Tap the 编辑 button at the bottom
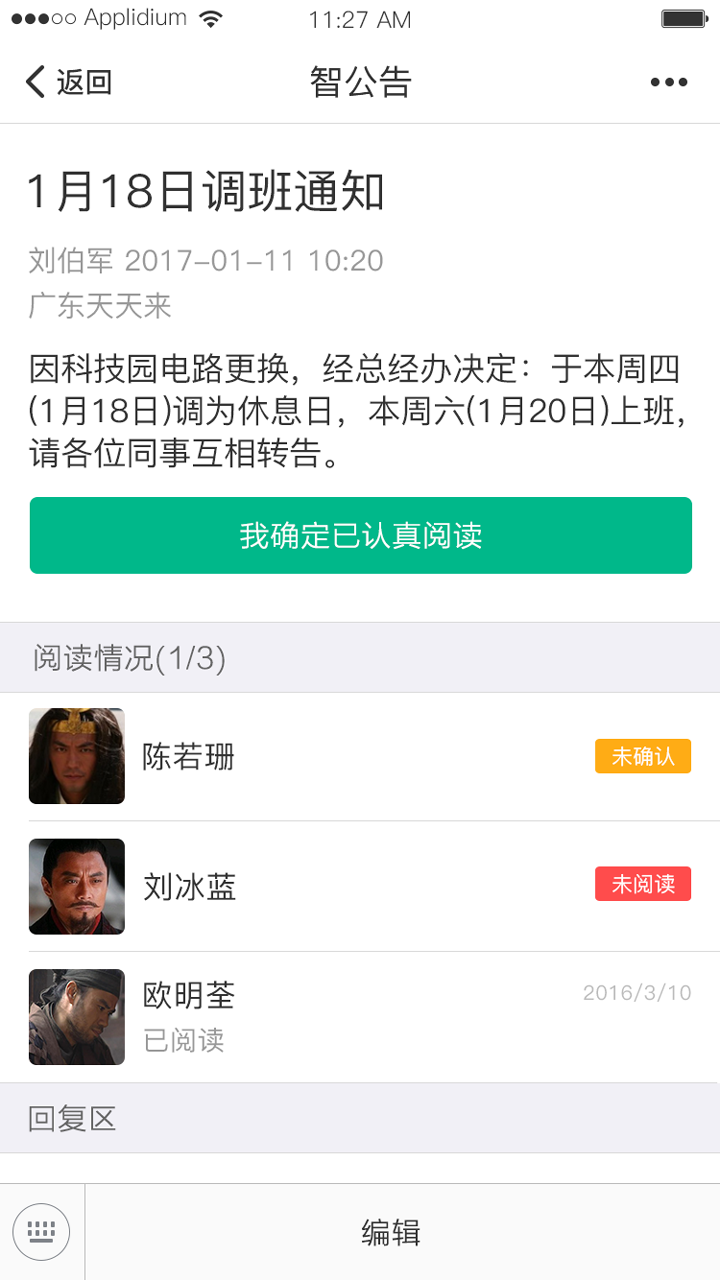This screenshot has width=720, height=1280. click(x=391, y=1232)
